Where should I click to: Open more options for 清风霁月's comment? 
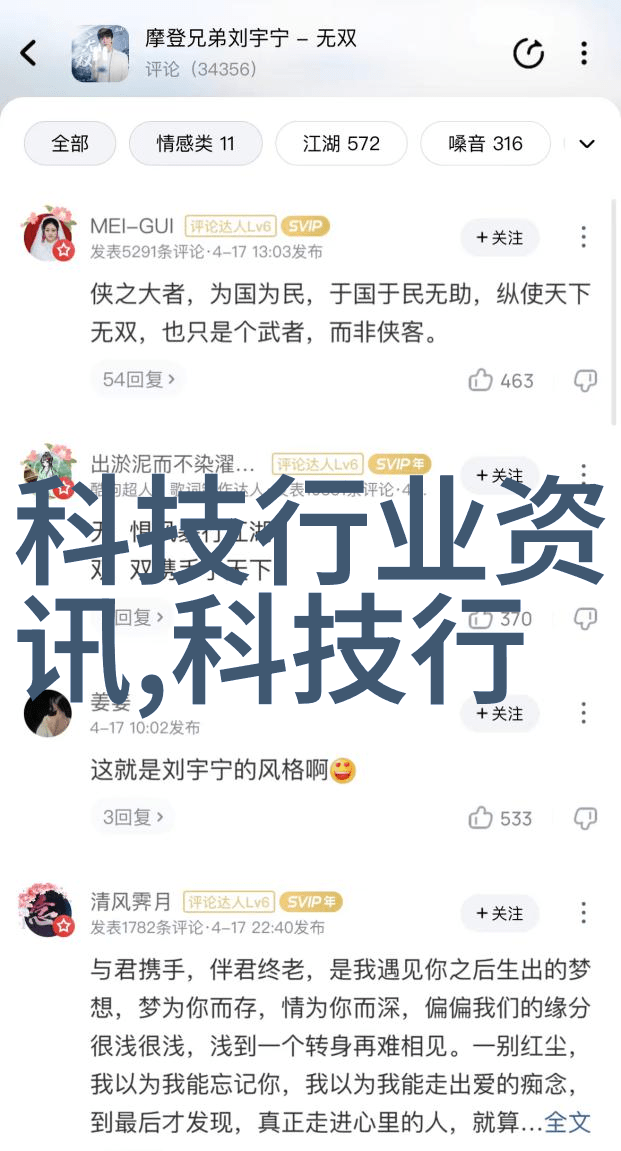[584, 914]
